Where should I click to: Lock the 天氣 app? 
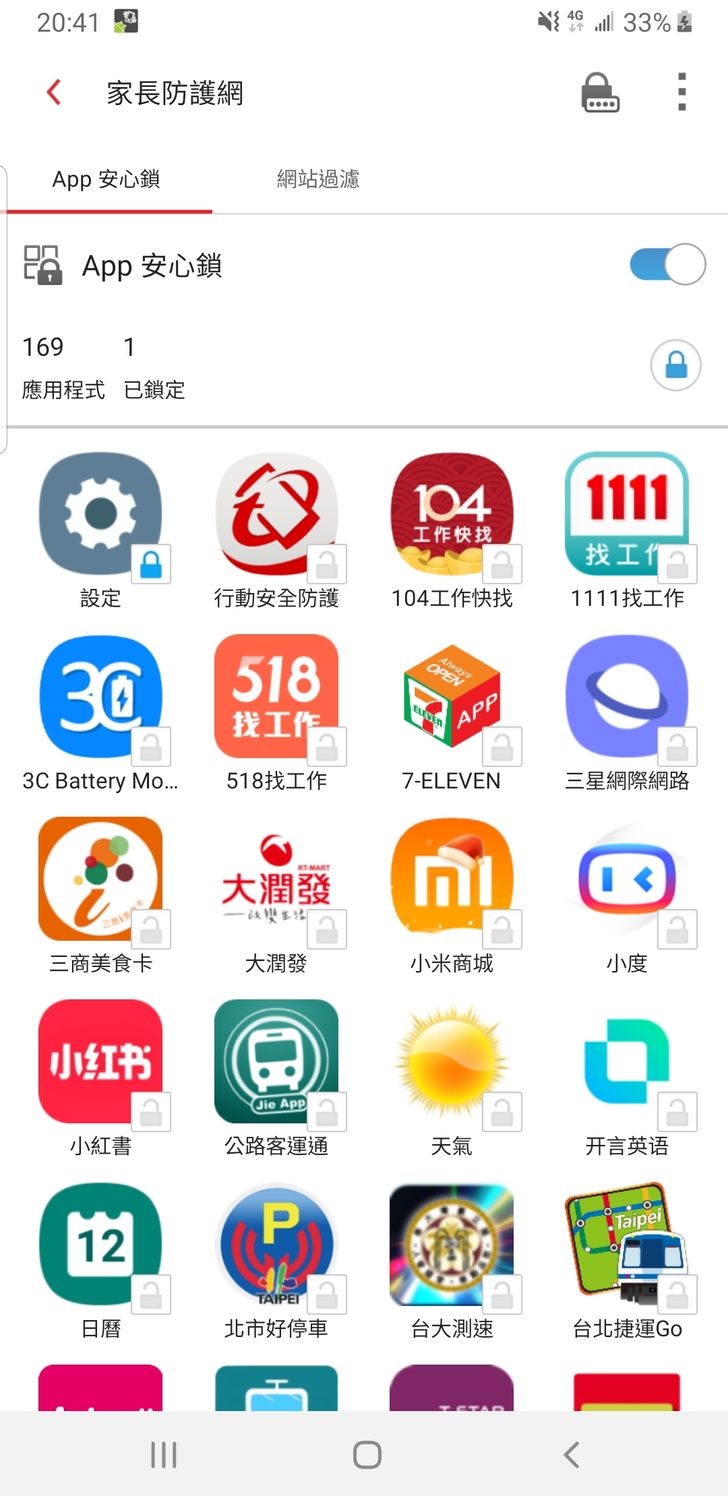coord(502,1111)
